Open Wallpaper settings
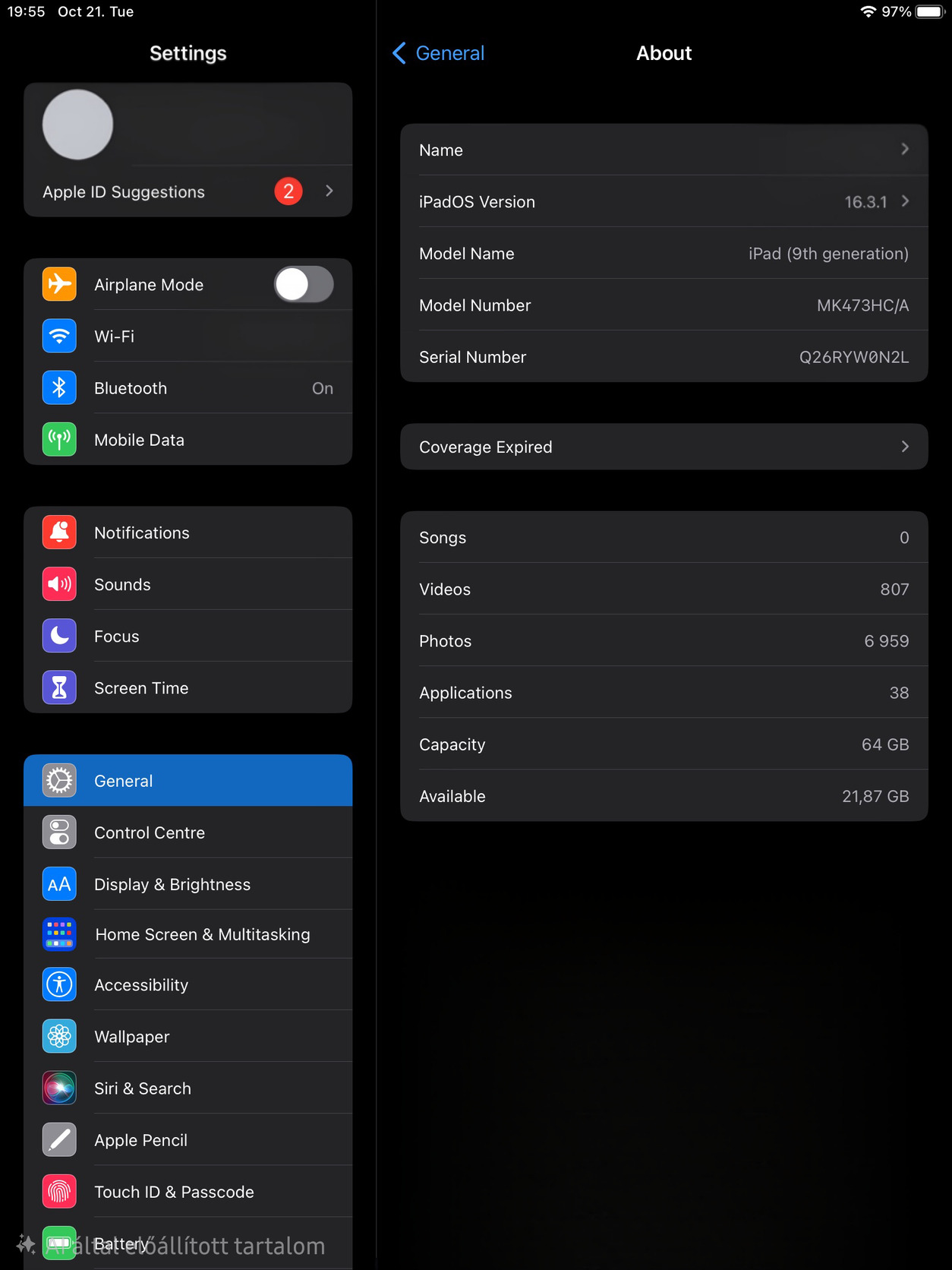 [188, 1037]
